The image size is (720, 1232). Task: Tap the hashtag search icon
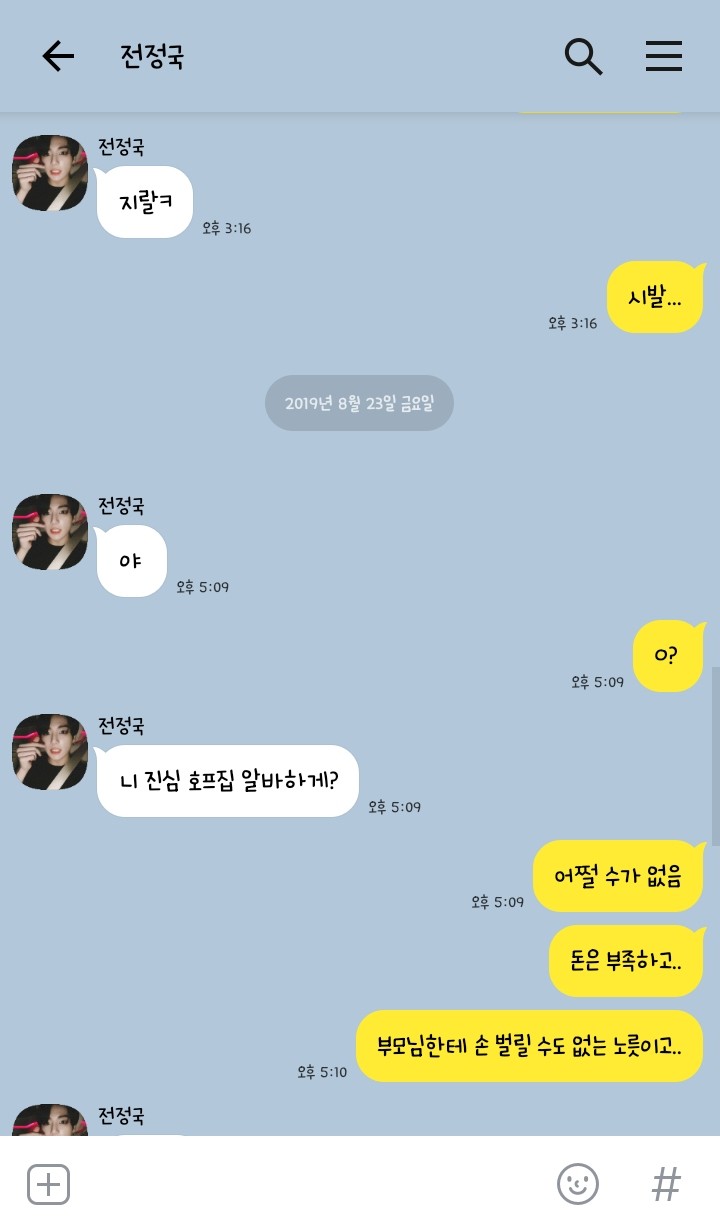(x=665, y=1185)
